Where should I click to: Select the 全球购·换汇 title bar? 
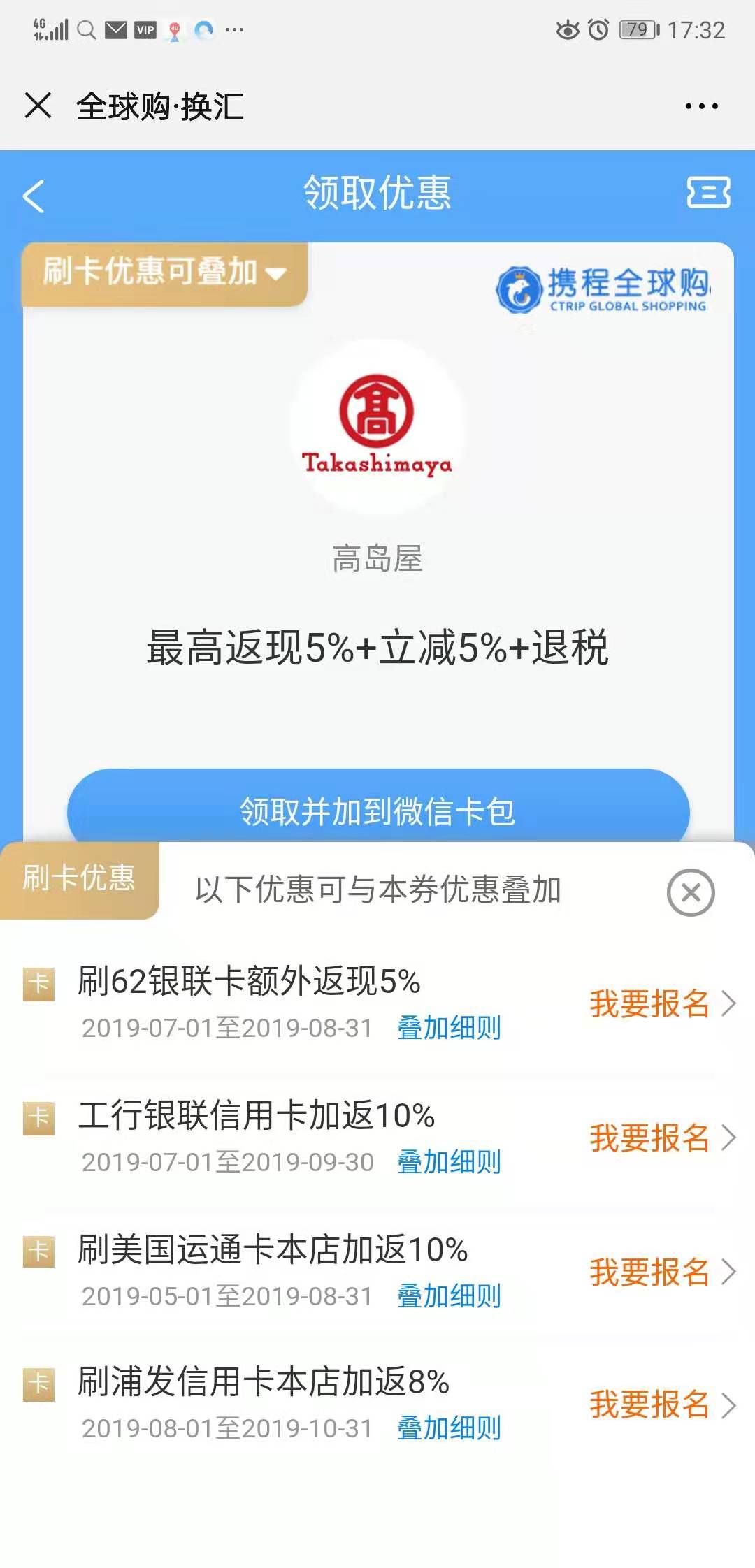[159, 106]
